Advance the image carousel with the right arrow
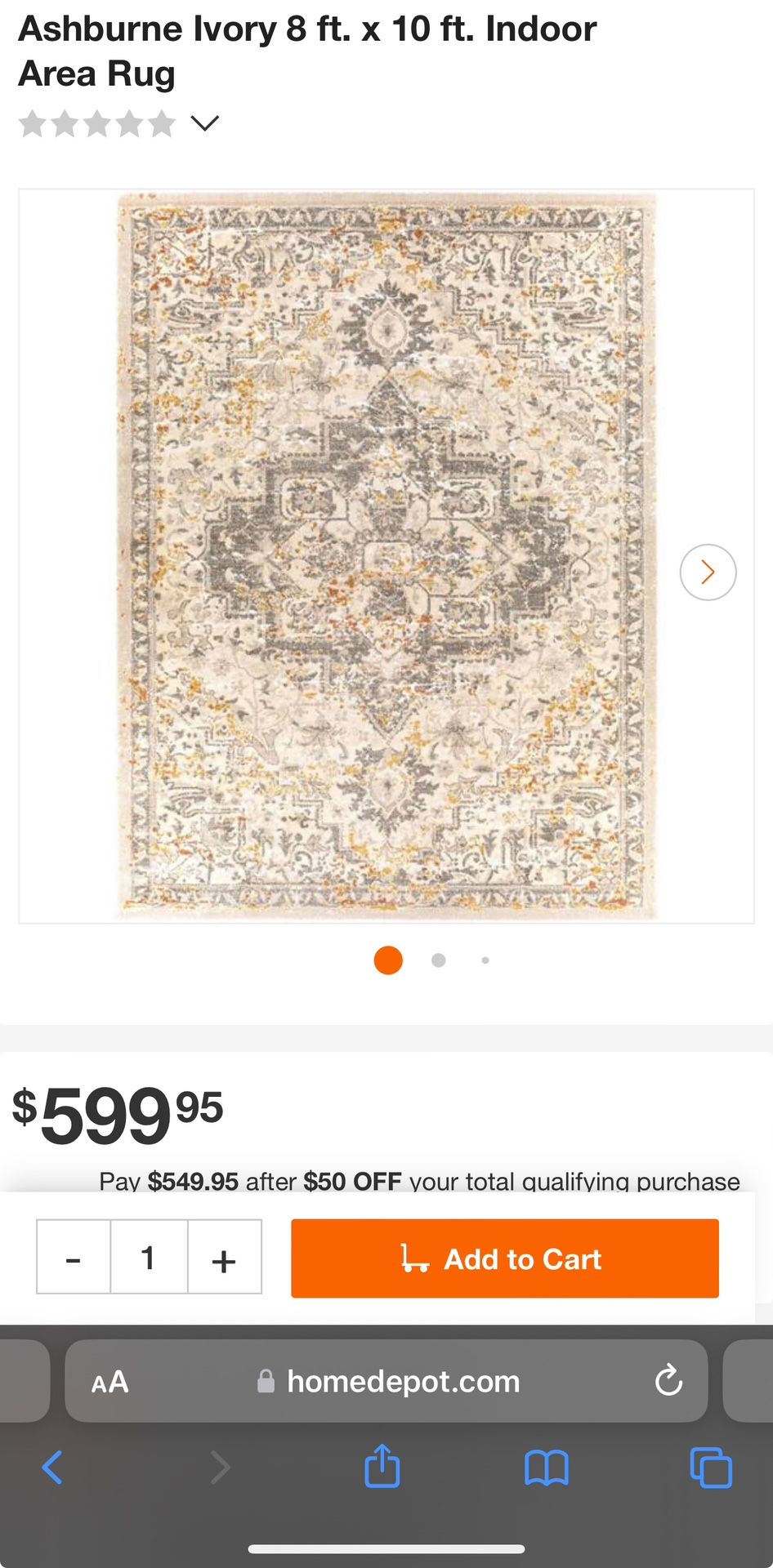Image resolution: width=773 pixels, height=1568 pixels. 708,572
